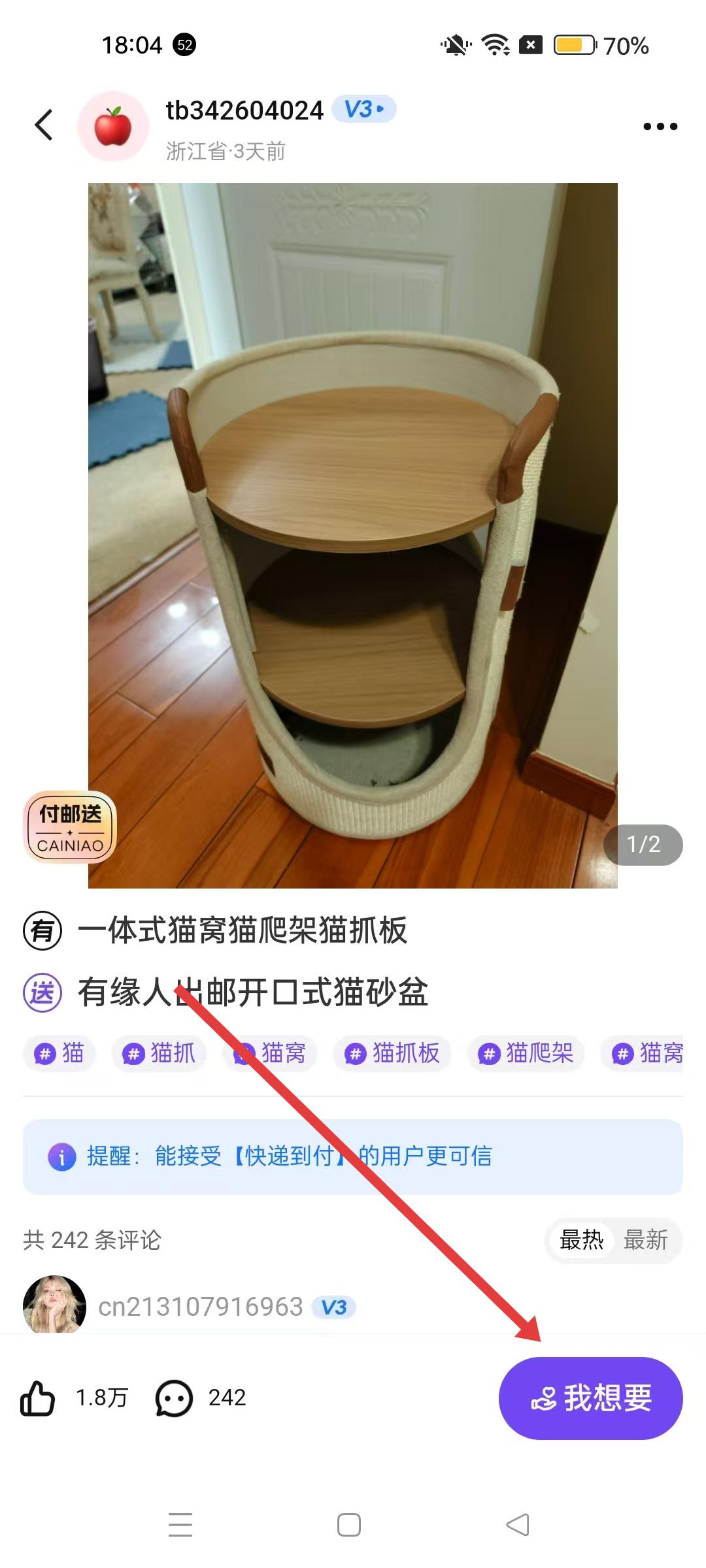
Task: Open the three-dot overflow menu
Action: coord(660,126)
